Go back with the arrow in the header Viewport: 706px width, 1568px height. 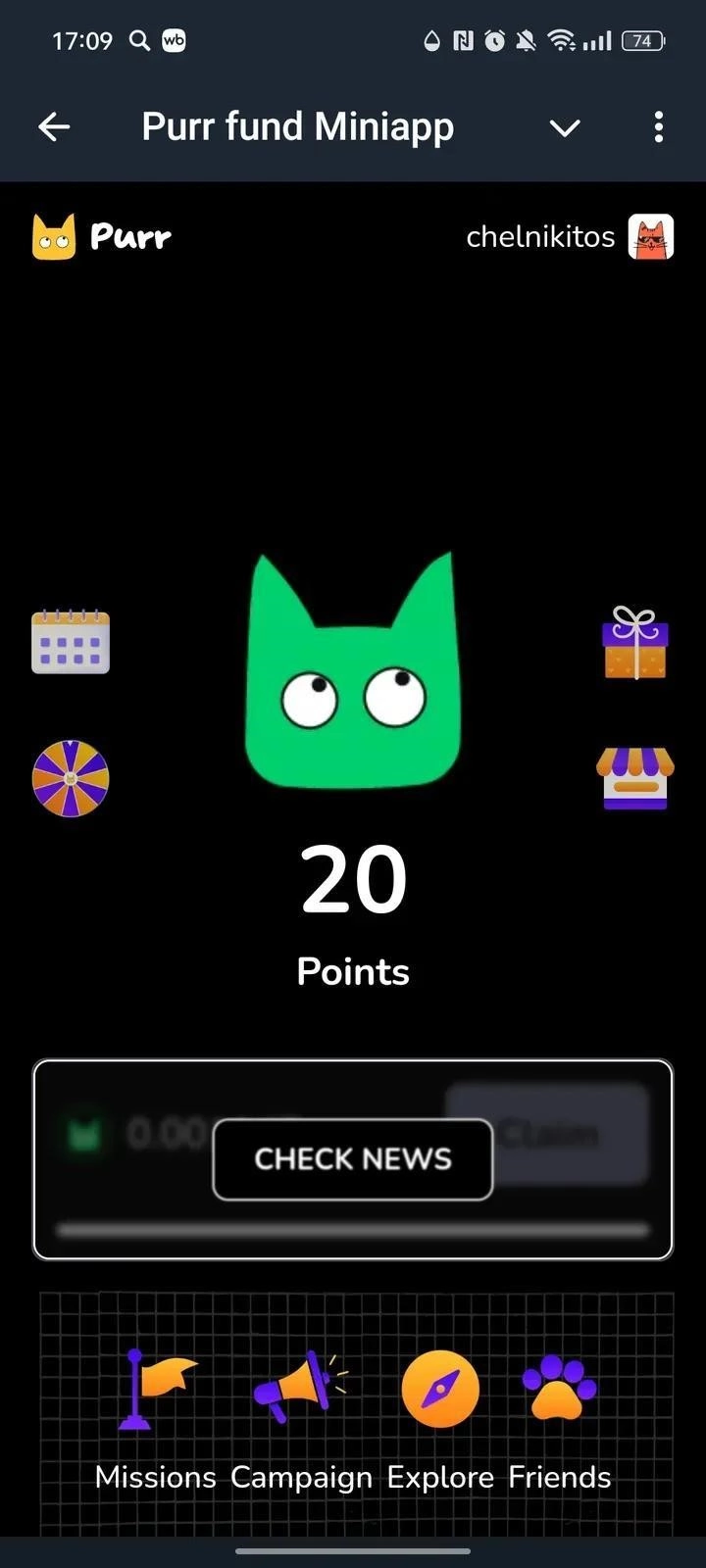tap(54, 126)
